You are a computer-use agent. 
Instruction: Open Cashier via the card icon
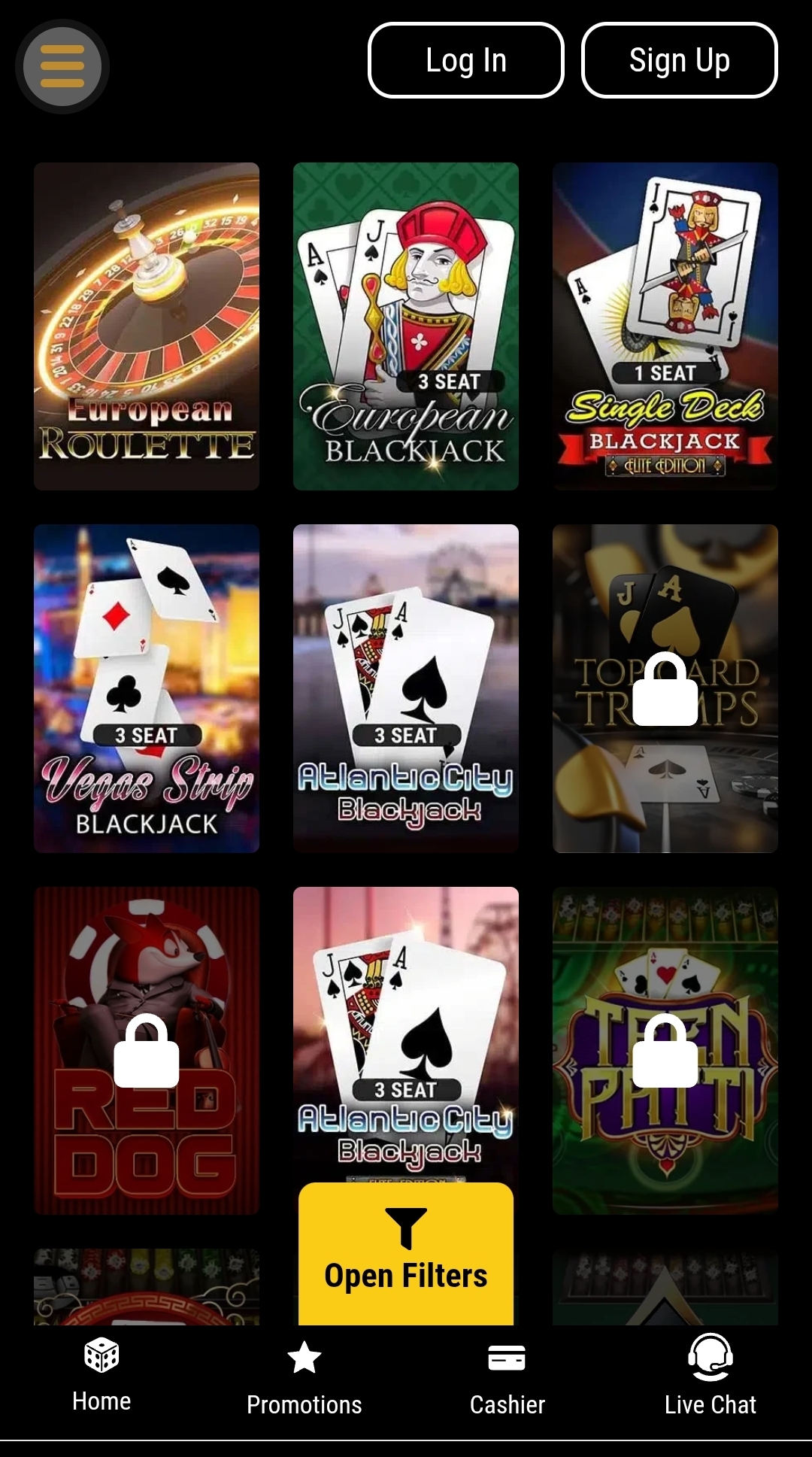coord(507,1358)
